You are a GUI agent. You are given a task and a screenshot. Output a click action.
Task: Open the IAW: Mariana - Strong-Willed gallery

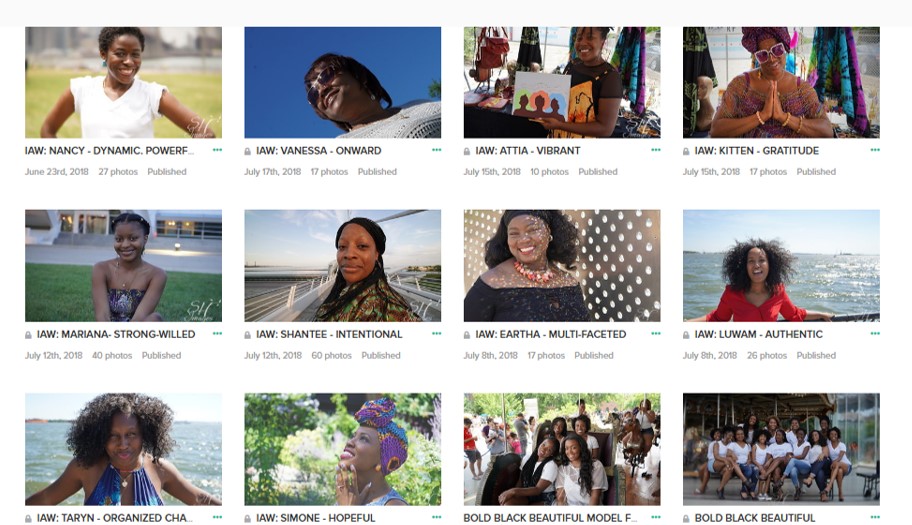(x=123, y=265)
